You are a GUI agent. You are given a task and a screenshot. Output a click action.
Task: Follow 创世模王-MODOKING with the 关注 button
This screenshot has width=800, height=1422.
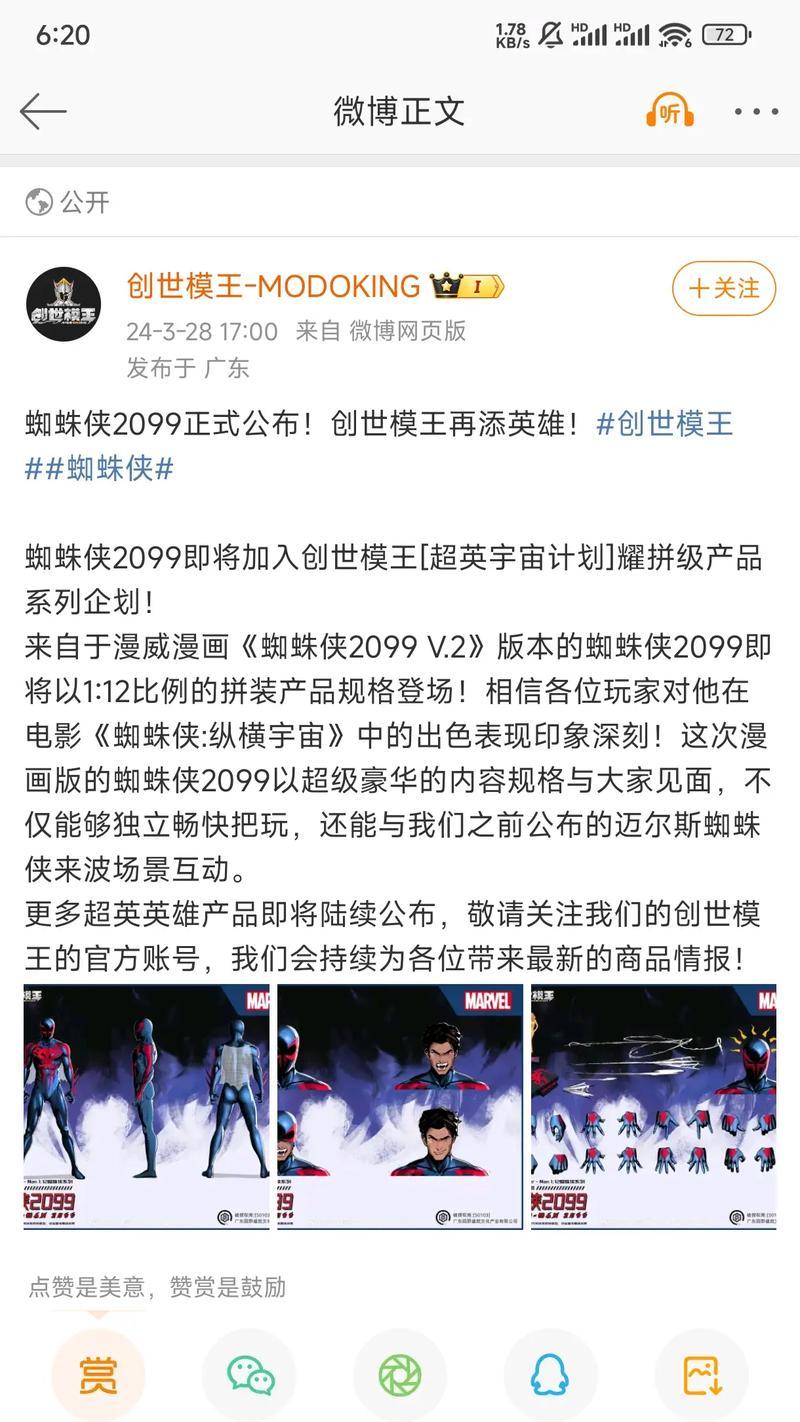click(724, 288)
